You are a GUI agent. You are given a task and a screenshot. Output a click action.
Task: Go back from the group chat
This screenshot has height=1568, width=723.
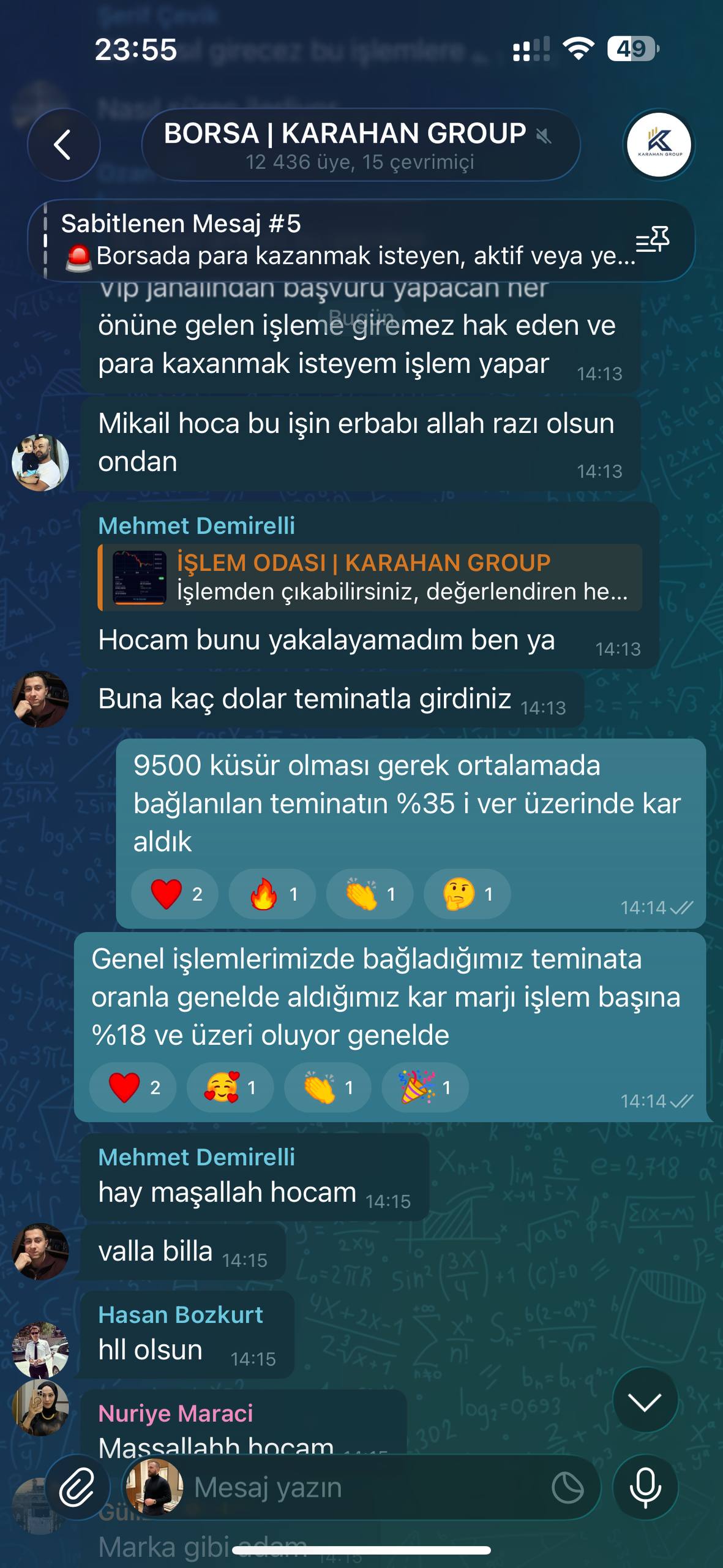(x=63, y=145)
